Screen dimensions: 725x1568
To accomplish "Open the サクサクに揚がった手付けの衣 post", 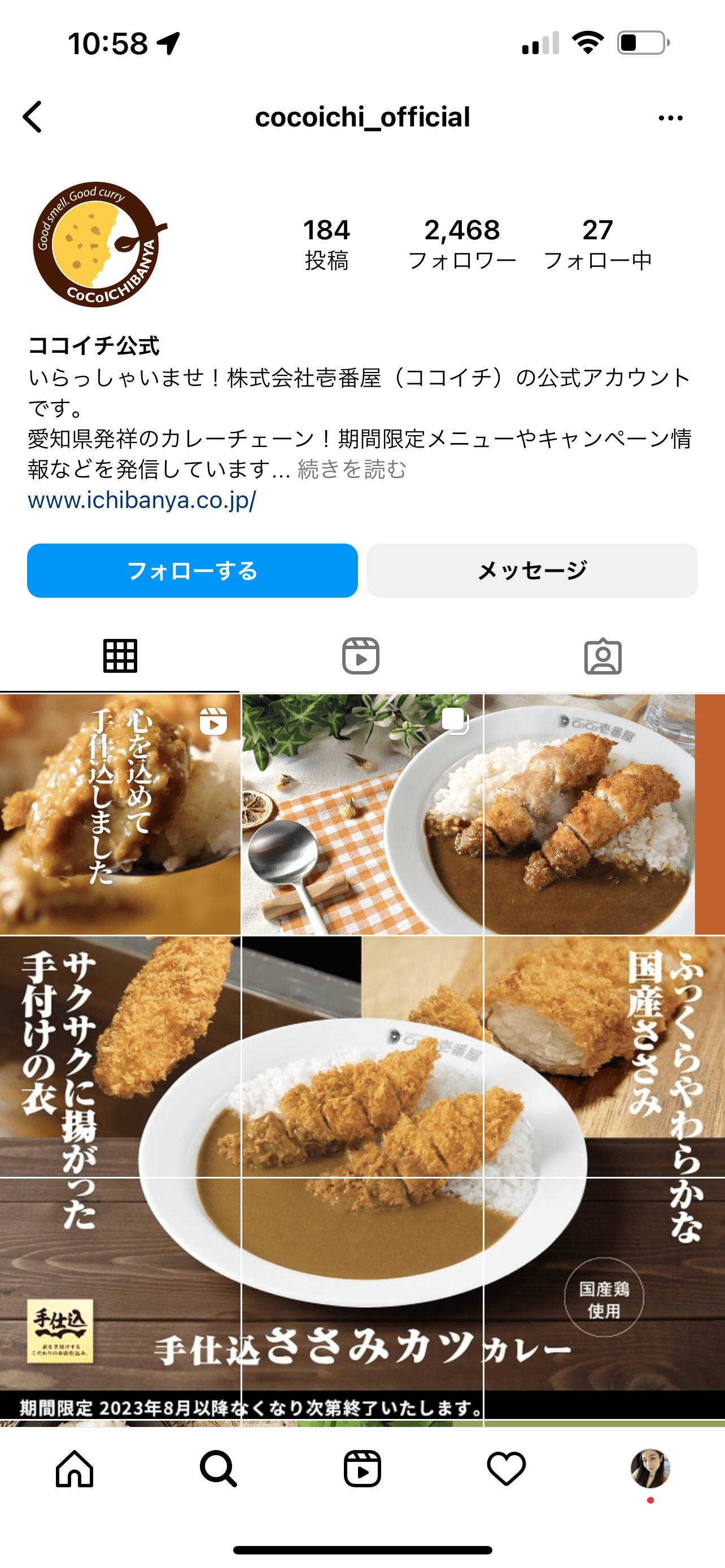I will coord(120,1056).
